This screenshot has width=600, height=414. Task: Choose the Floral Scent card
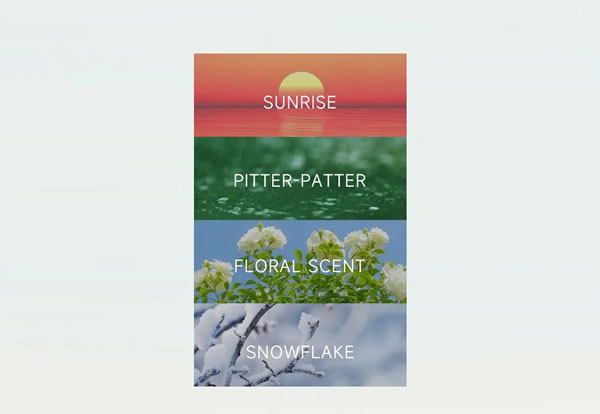300,264
